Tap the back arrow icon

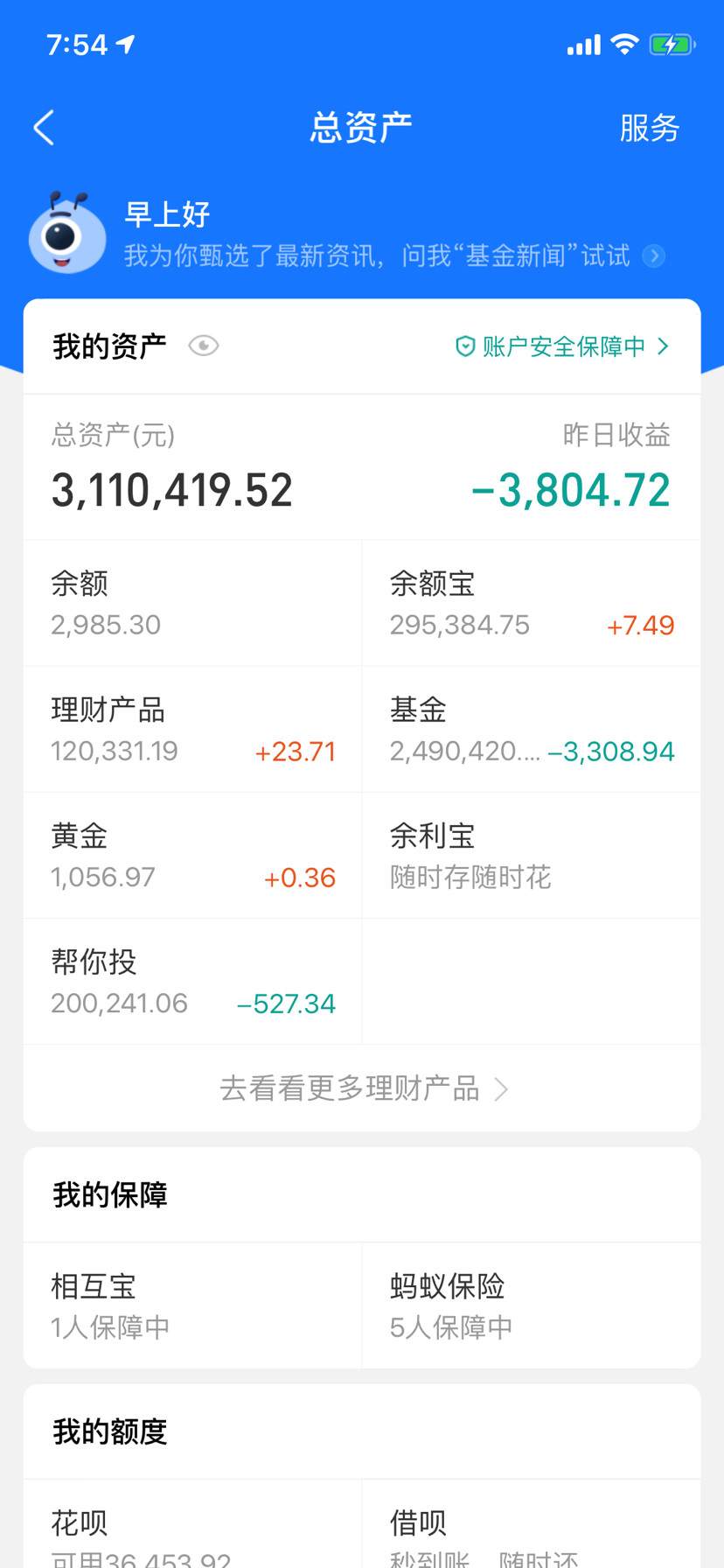(44, 127)
